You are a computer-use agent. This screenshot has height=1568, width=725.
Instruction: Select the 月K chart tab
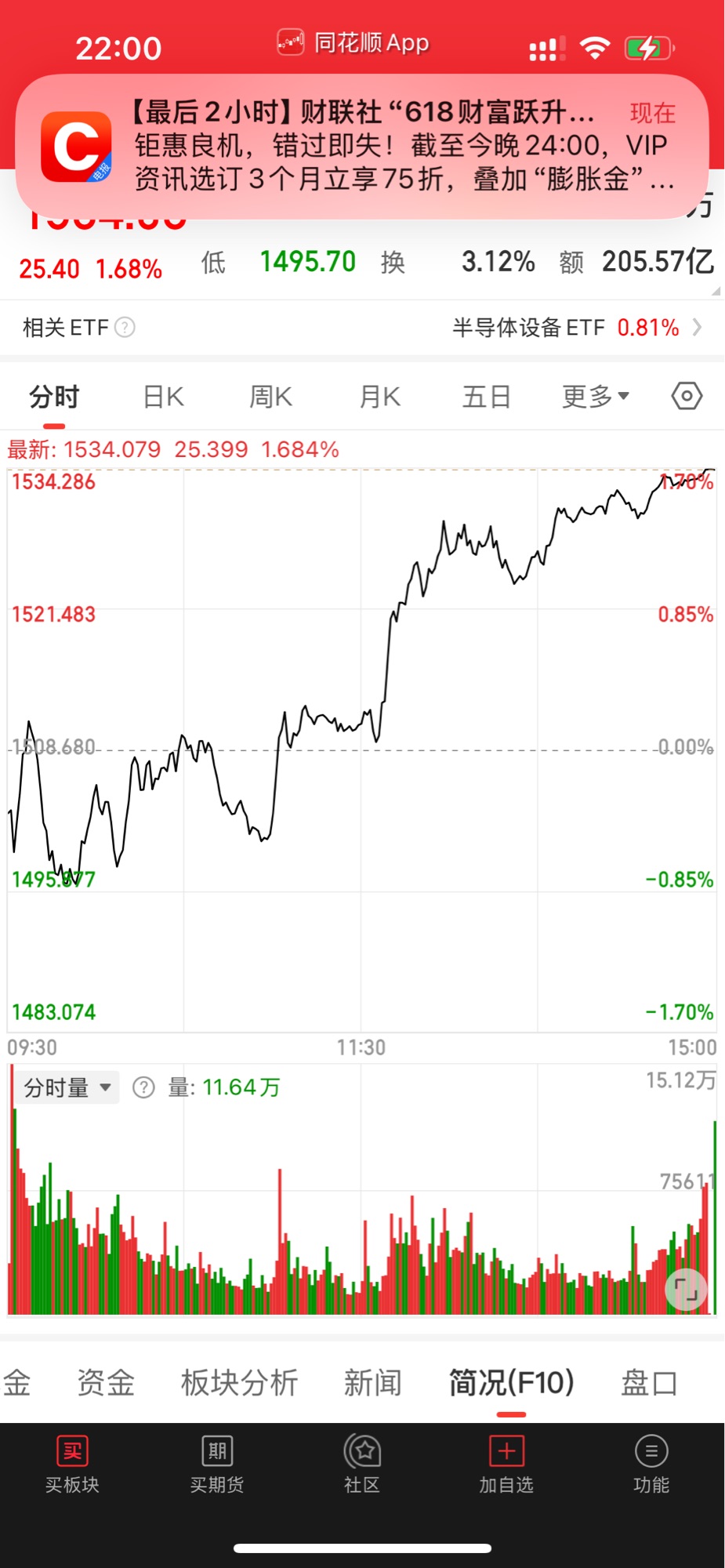pyautogui.click(x=379, y=397)
